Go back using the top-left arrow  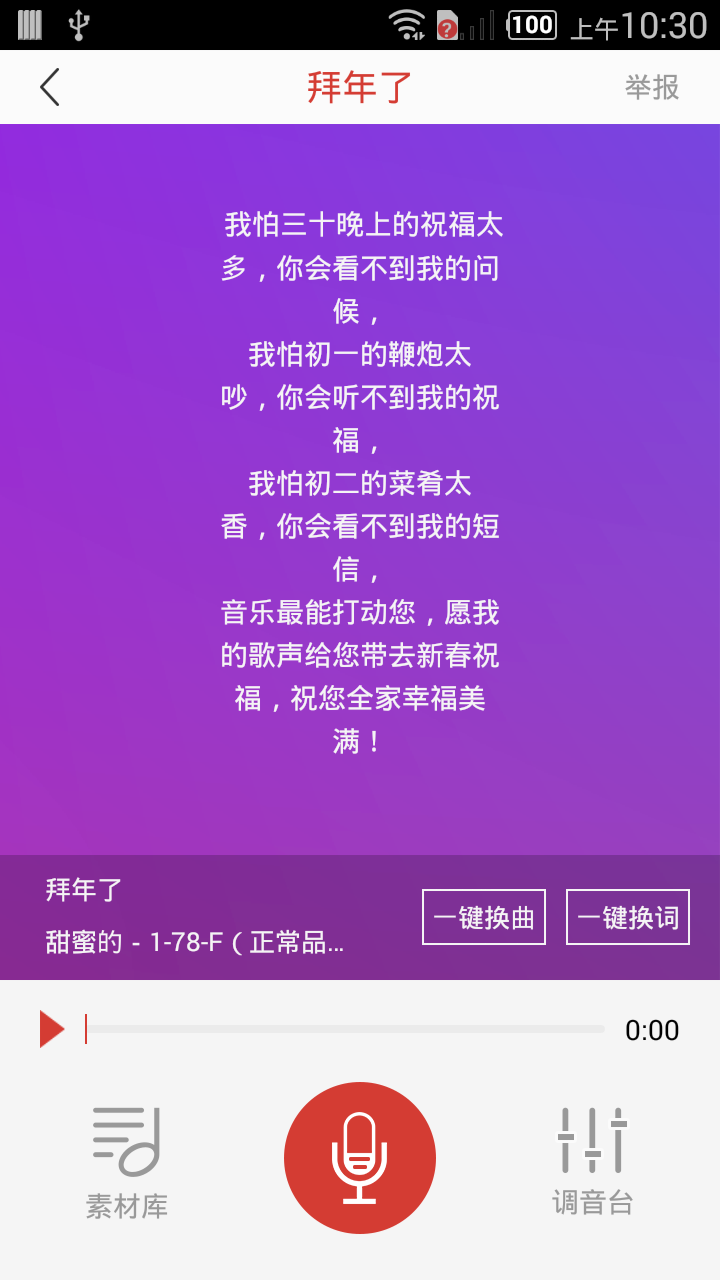(50, 88)
